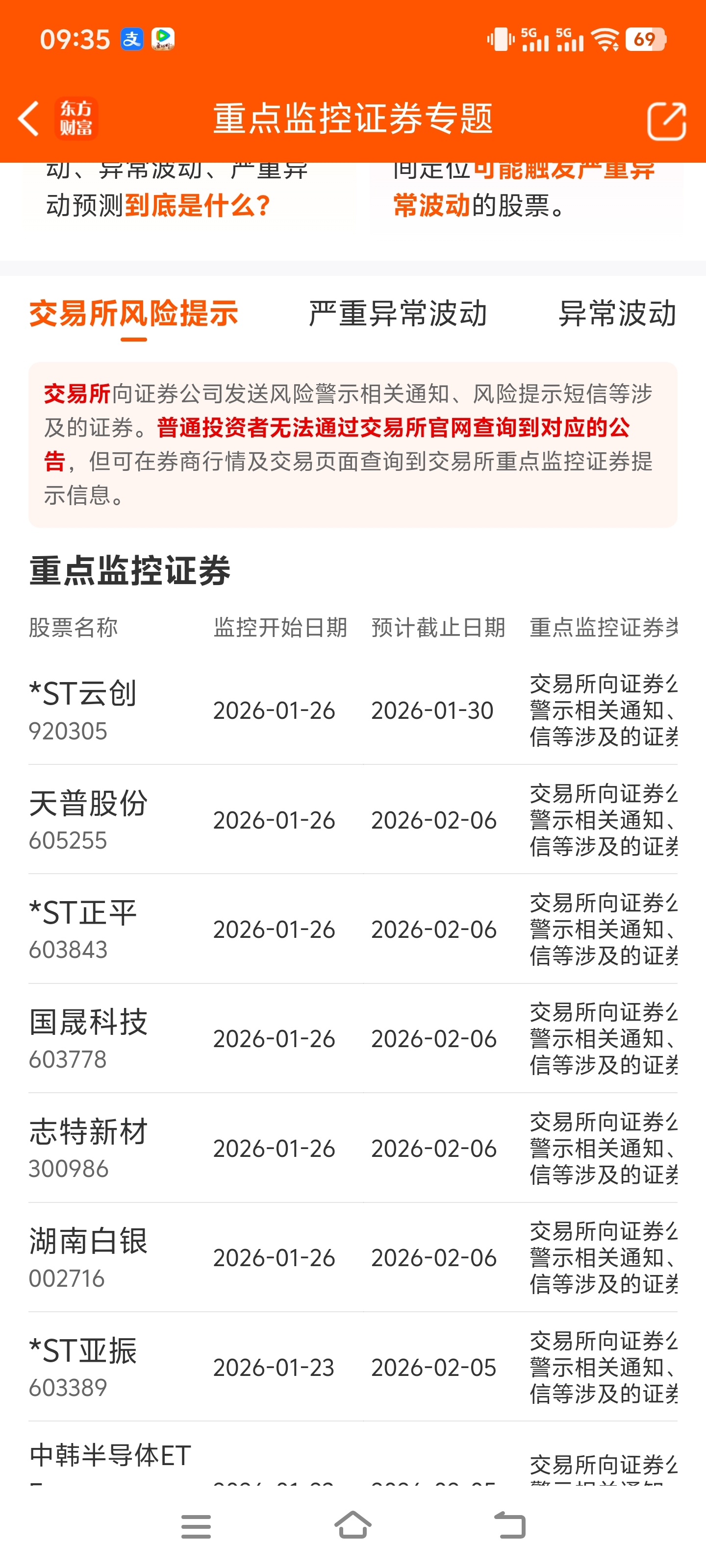The image size is (706, 1568).
Task: Open 国晟科技 603778 stock row
Action: 353,1038
